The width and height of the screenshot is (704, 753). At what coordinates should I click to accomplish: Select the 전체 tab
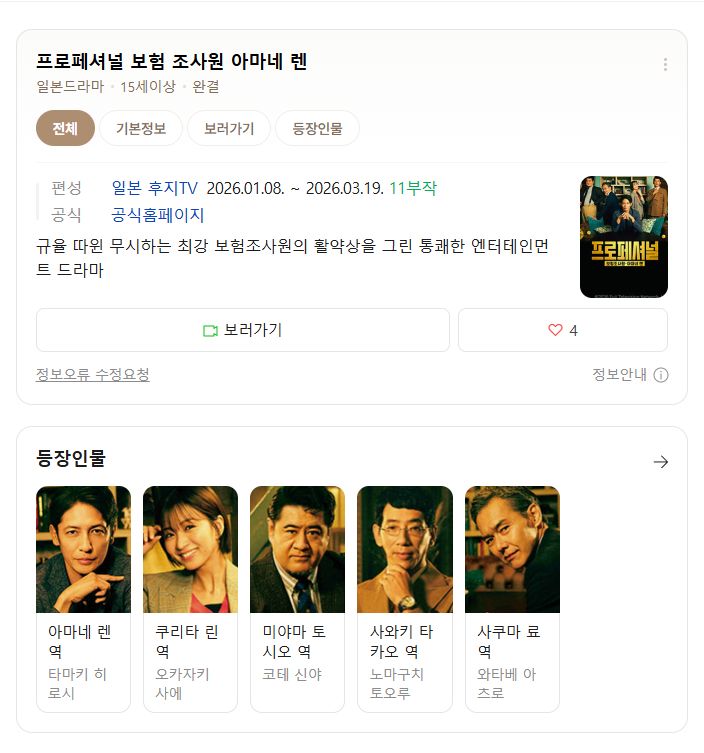(x=65, y=129)
